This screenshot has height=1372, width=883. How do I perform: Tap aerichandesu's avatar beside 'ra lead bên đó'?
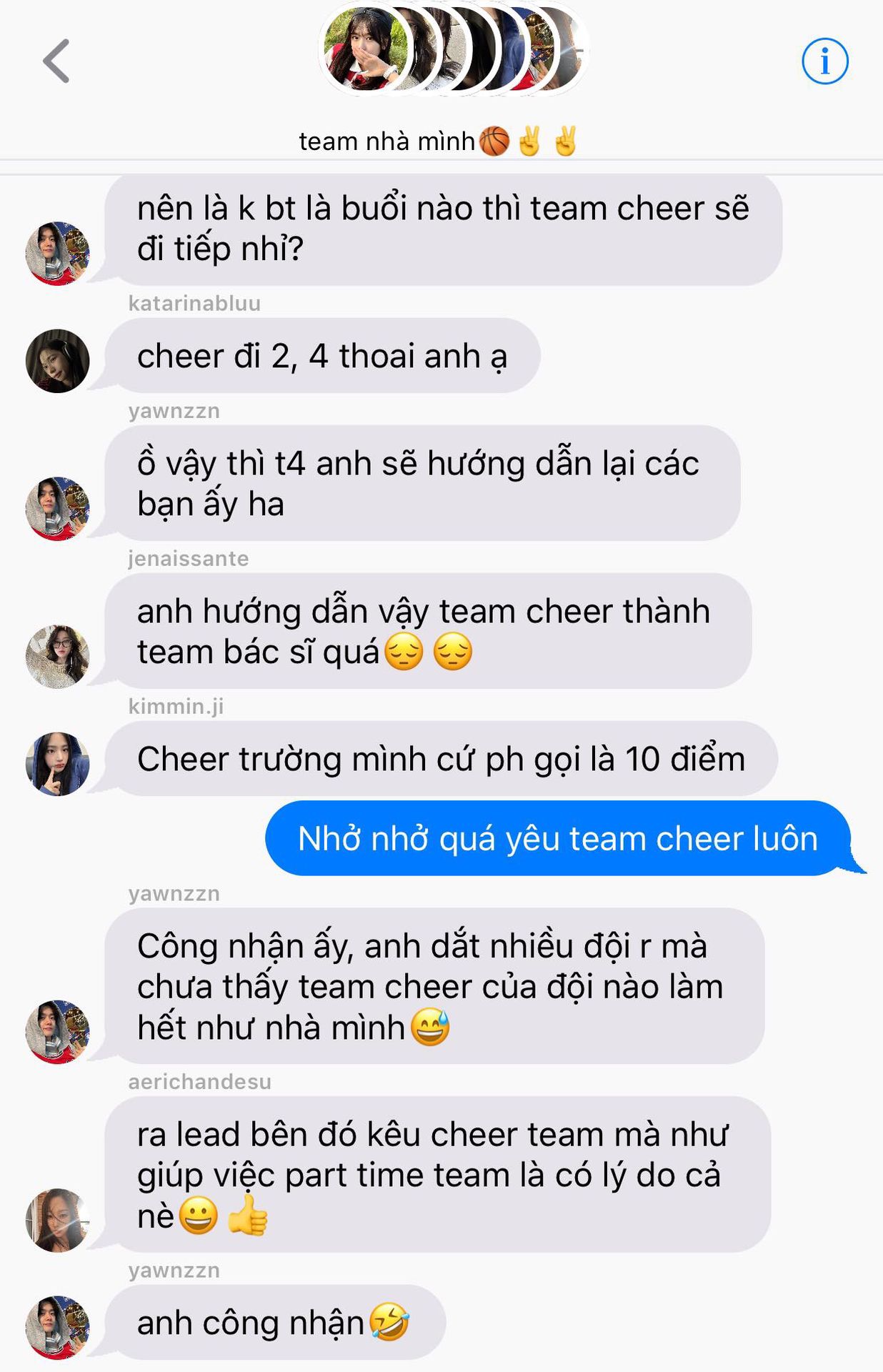57,1221
